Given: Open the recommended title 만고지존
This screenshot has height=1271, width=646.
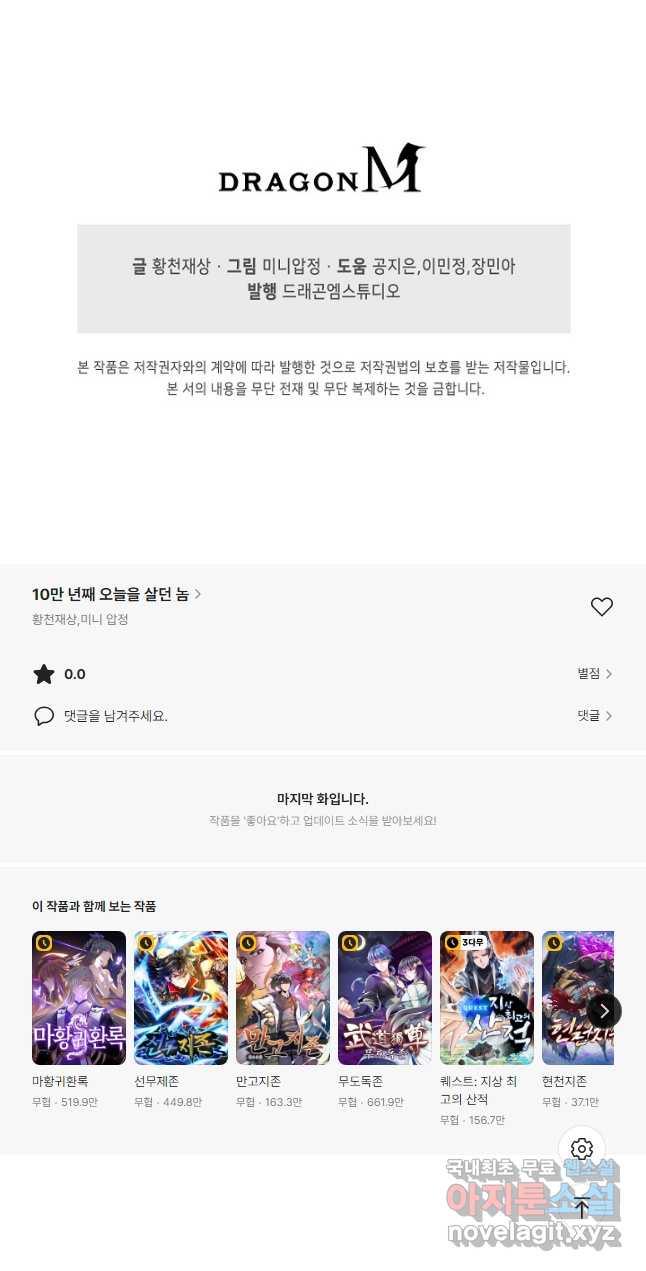Looking at the screenshot, I should click(283, 998).
